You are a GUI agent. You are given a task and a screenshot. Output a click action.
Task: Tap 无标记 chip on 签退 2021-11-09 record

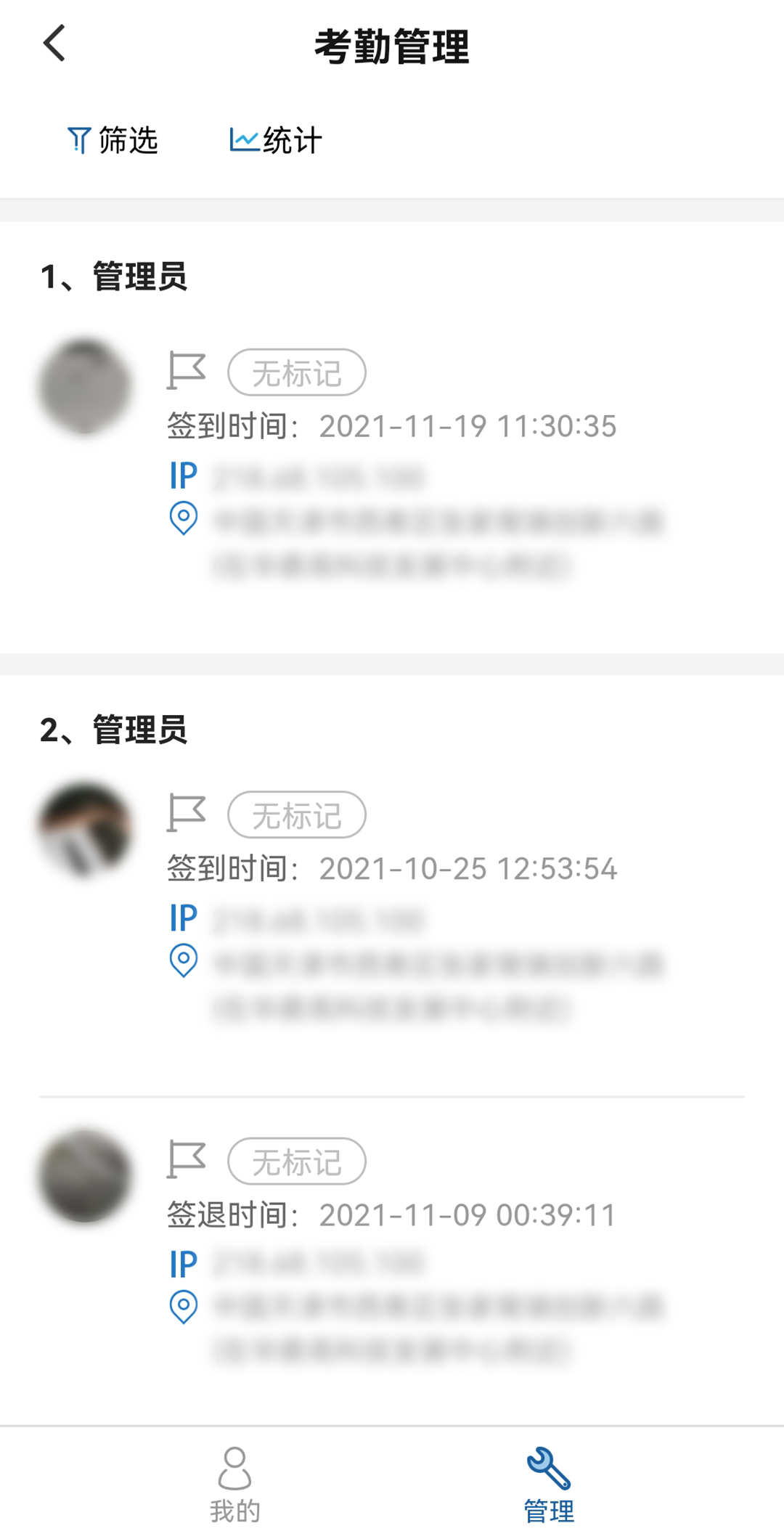[296, 1162]
